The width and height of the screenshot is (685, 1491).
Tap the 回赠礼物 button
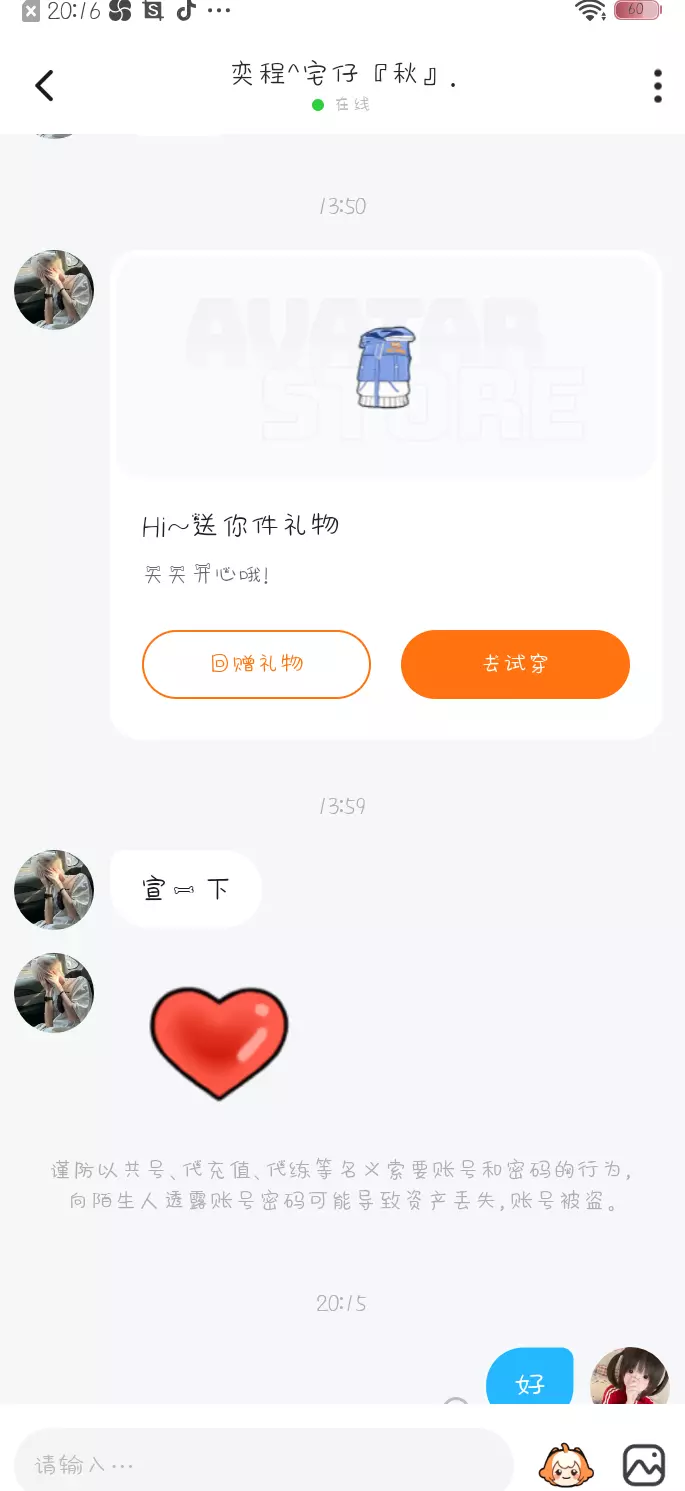pyautogui.click(x=256, y=664)
